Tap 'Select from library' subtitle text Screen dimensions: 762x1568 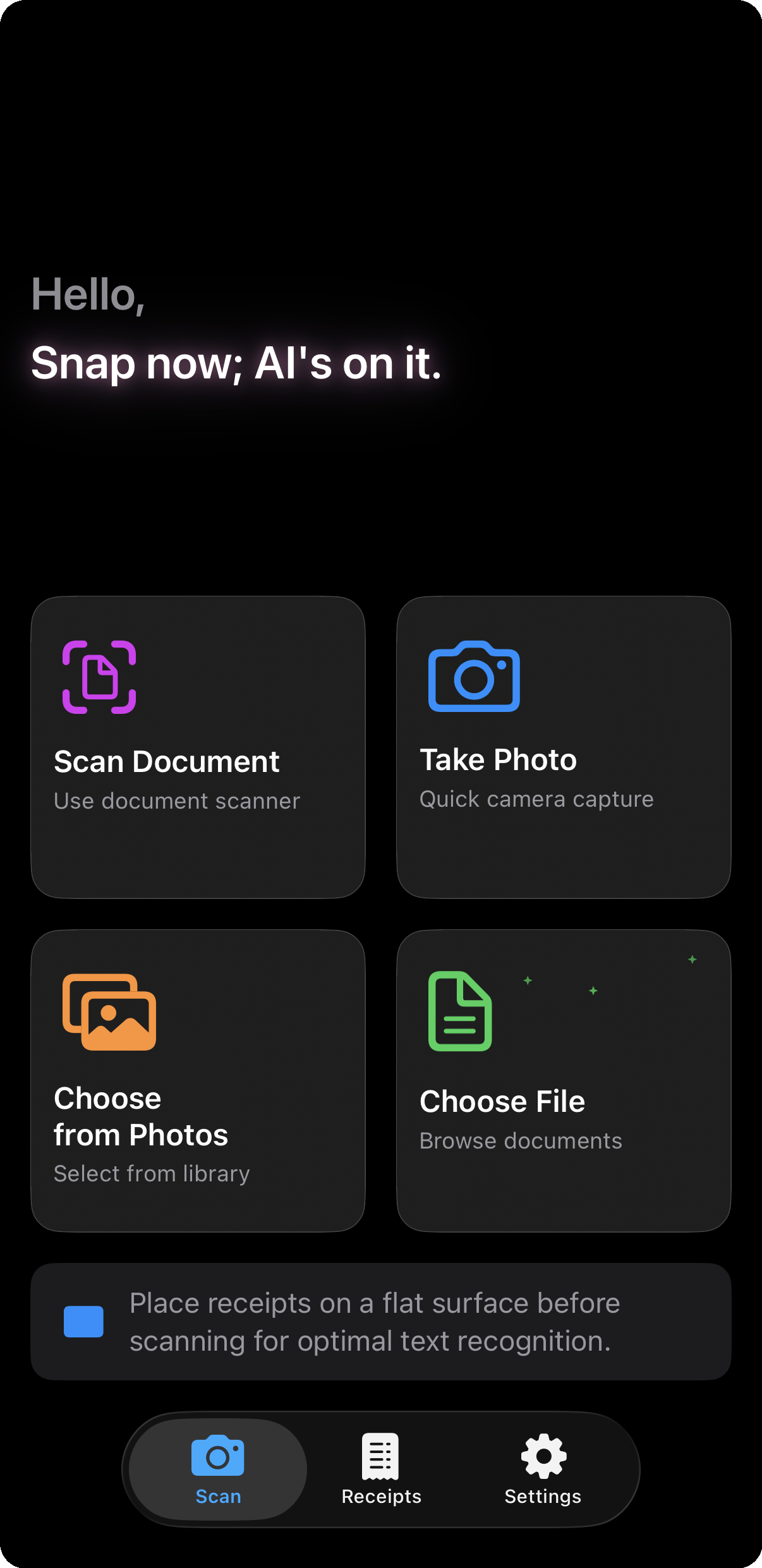(x=152, y=1173)
